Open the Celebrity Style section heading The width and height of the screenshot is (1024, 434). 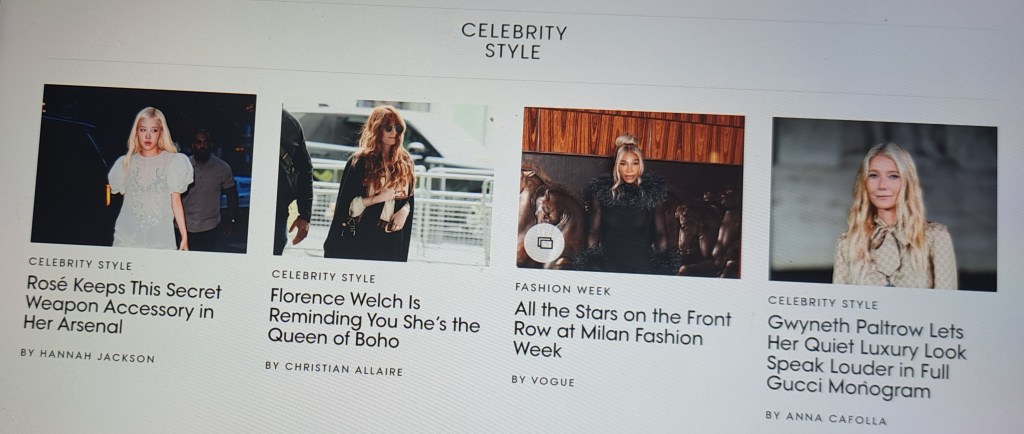pyautogui.click(x=513, y=41)
